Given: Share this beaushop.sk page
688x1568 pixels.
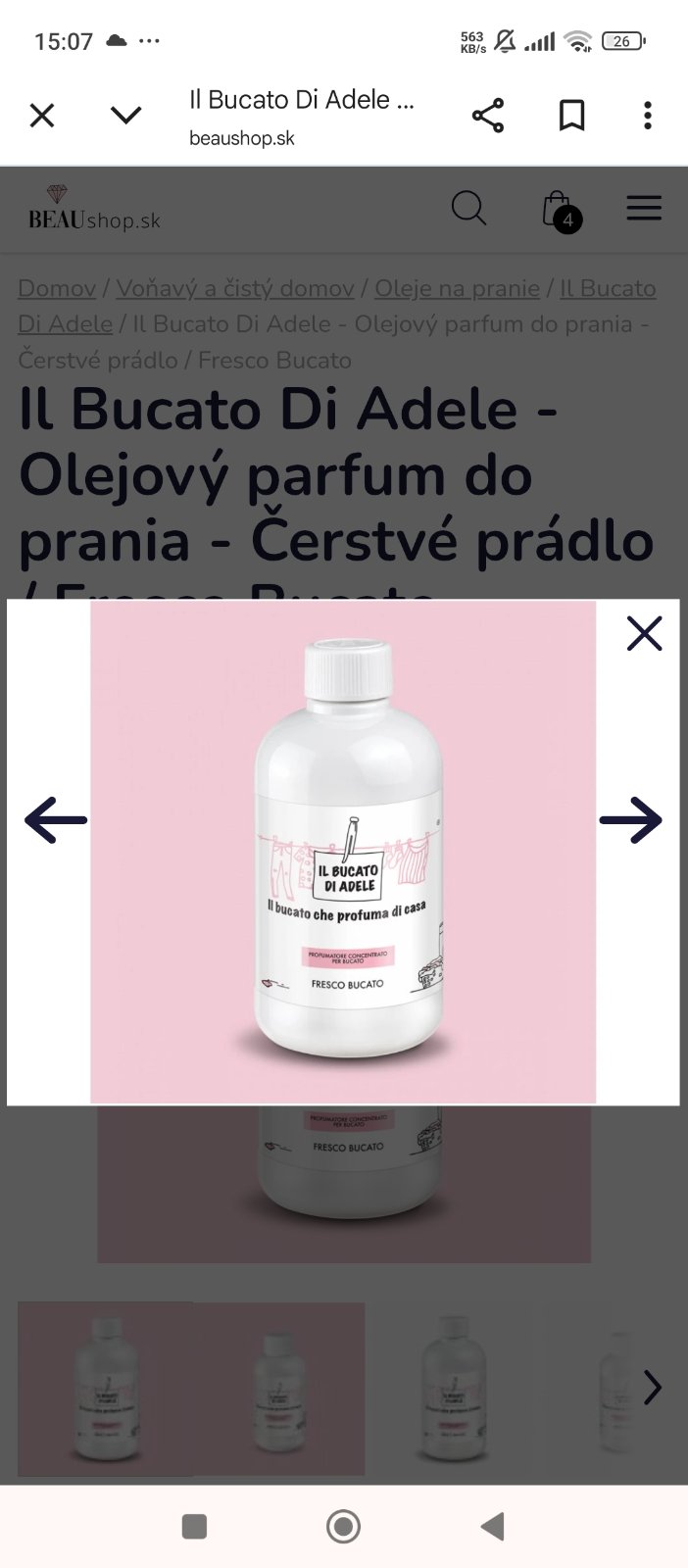Looking at the screenshot, I should click(488, 116).
